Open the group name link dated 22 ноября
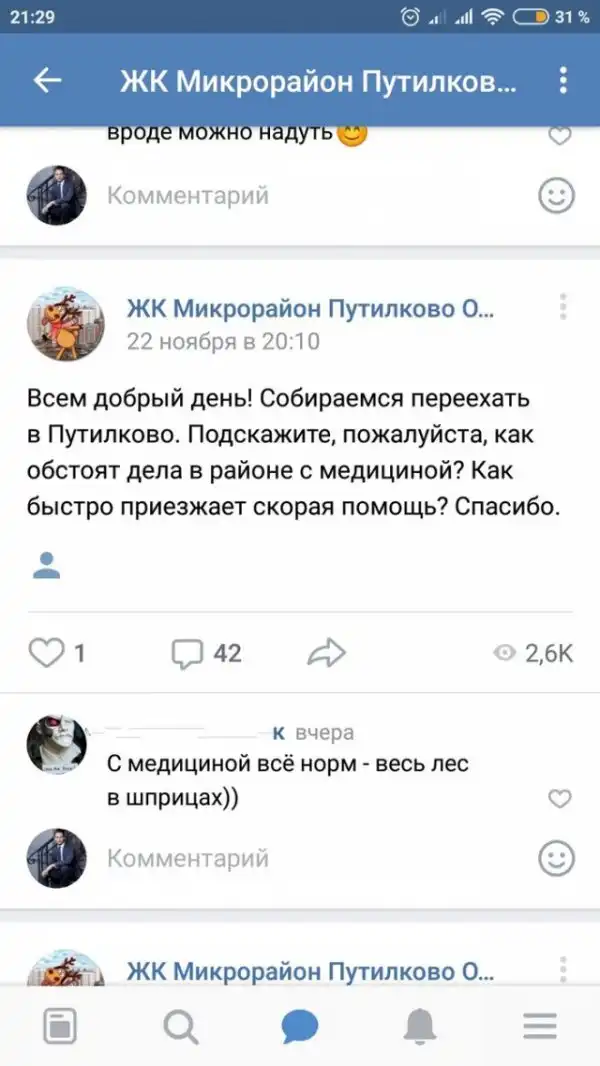 point(310,309)
